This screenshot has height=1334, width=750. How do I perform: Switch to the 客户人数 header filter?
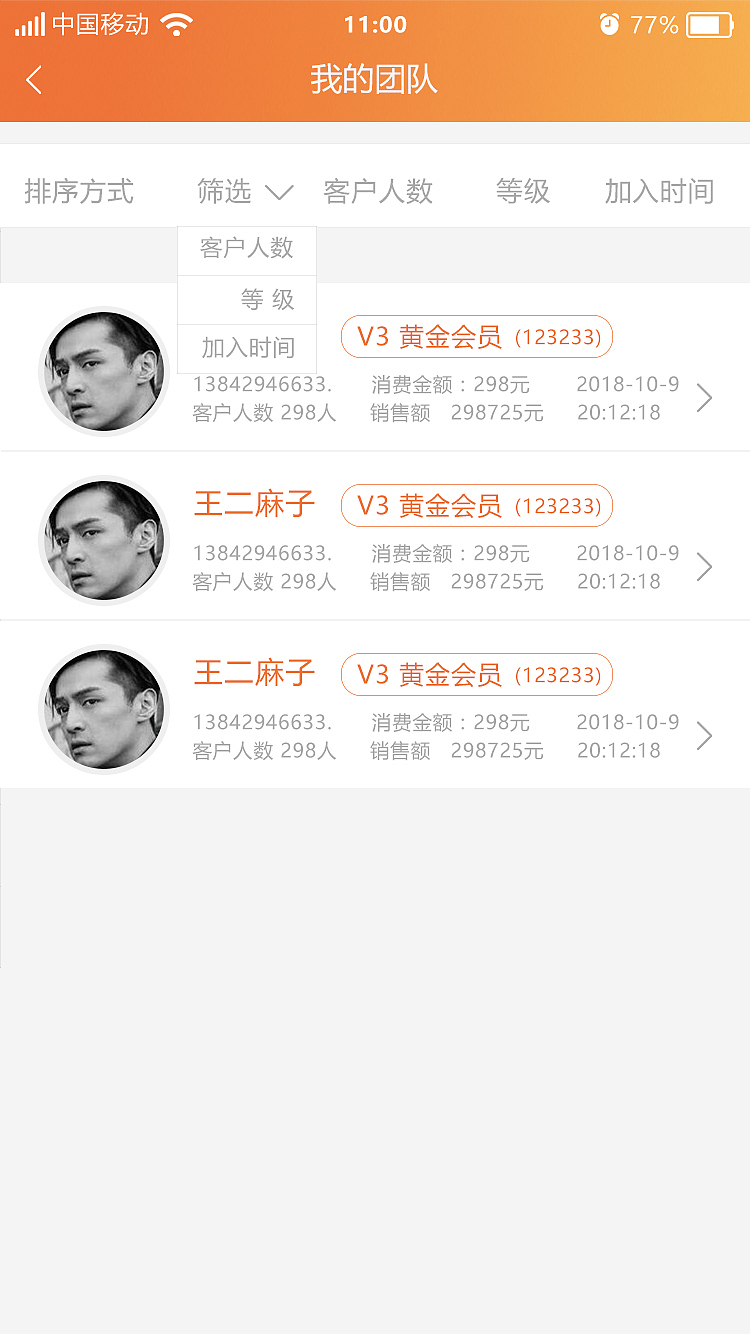(x=378, y=192)
